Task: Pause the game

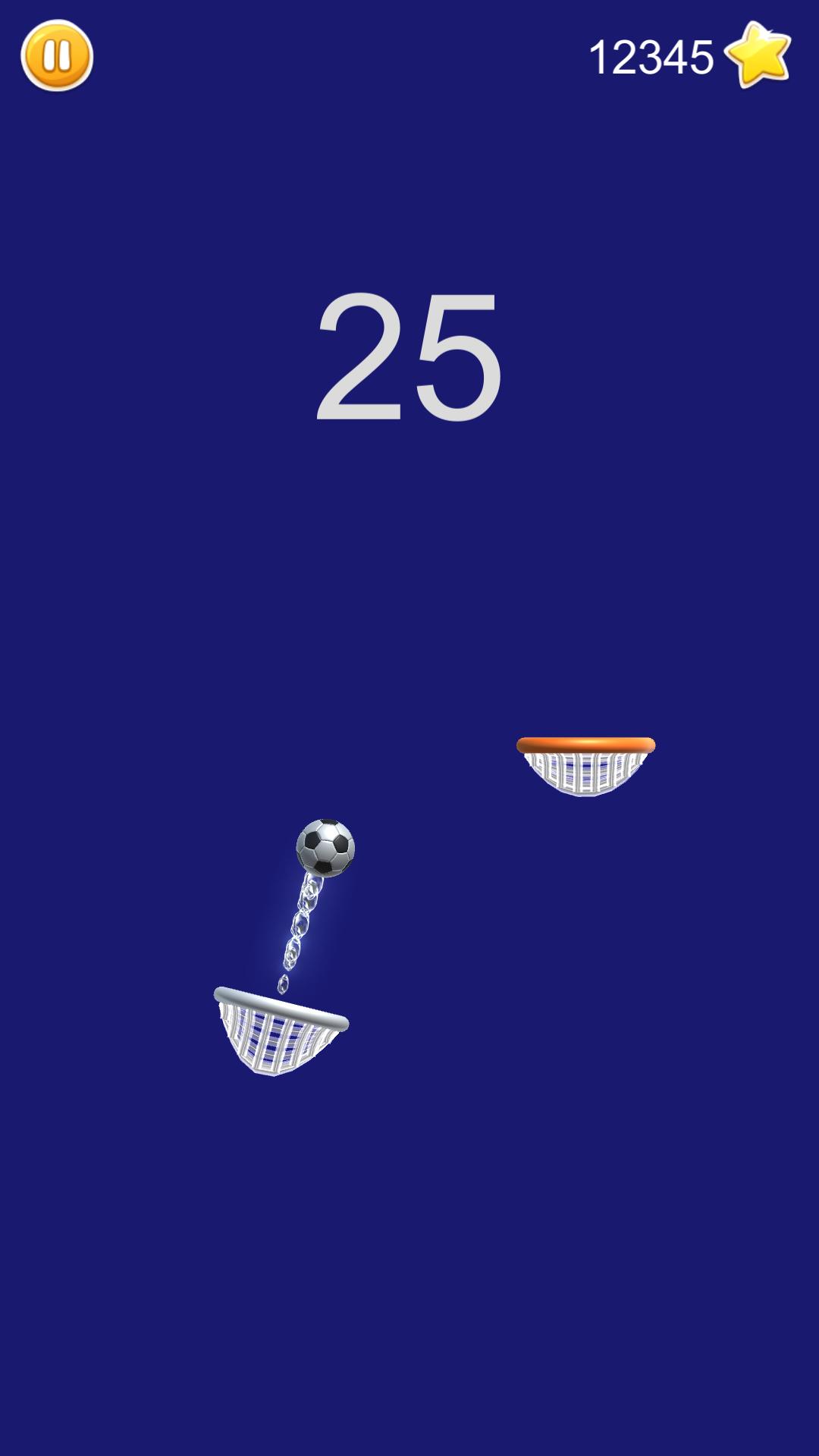Action: [57, 56]
